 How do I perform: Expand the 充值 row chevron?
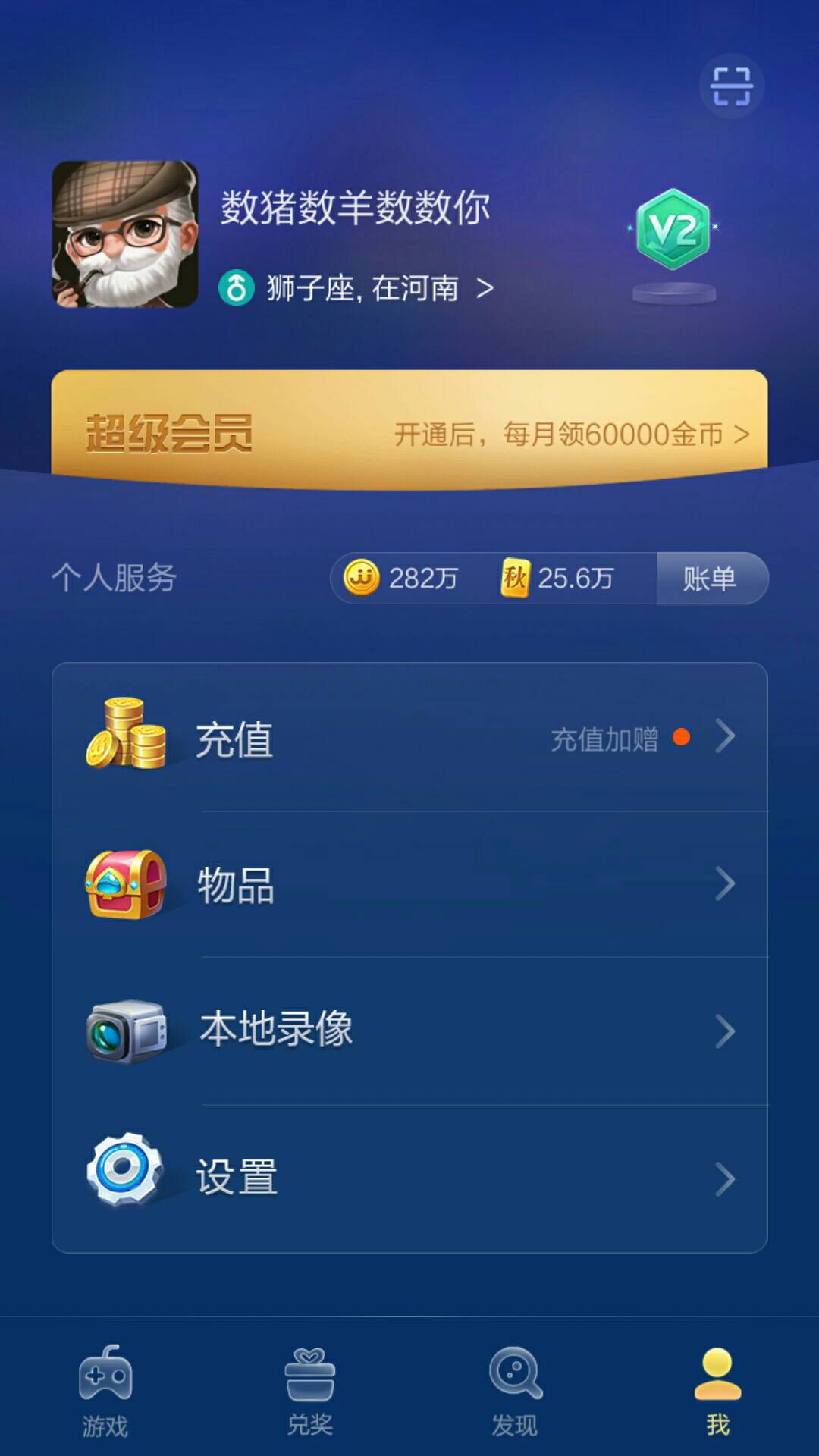[x=726, y=736]
